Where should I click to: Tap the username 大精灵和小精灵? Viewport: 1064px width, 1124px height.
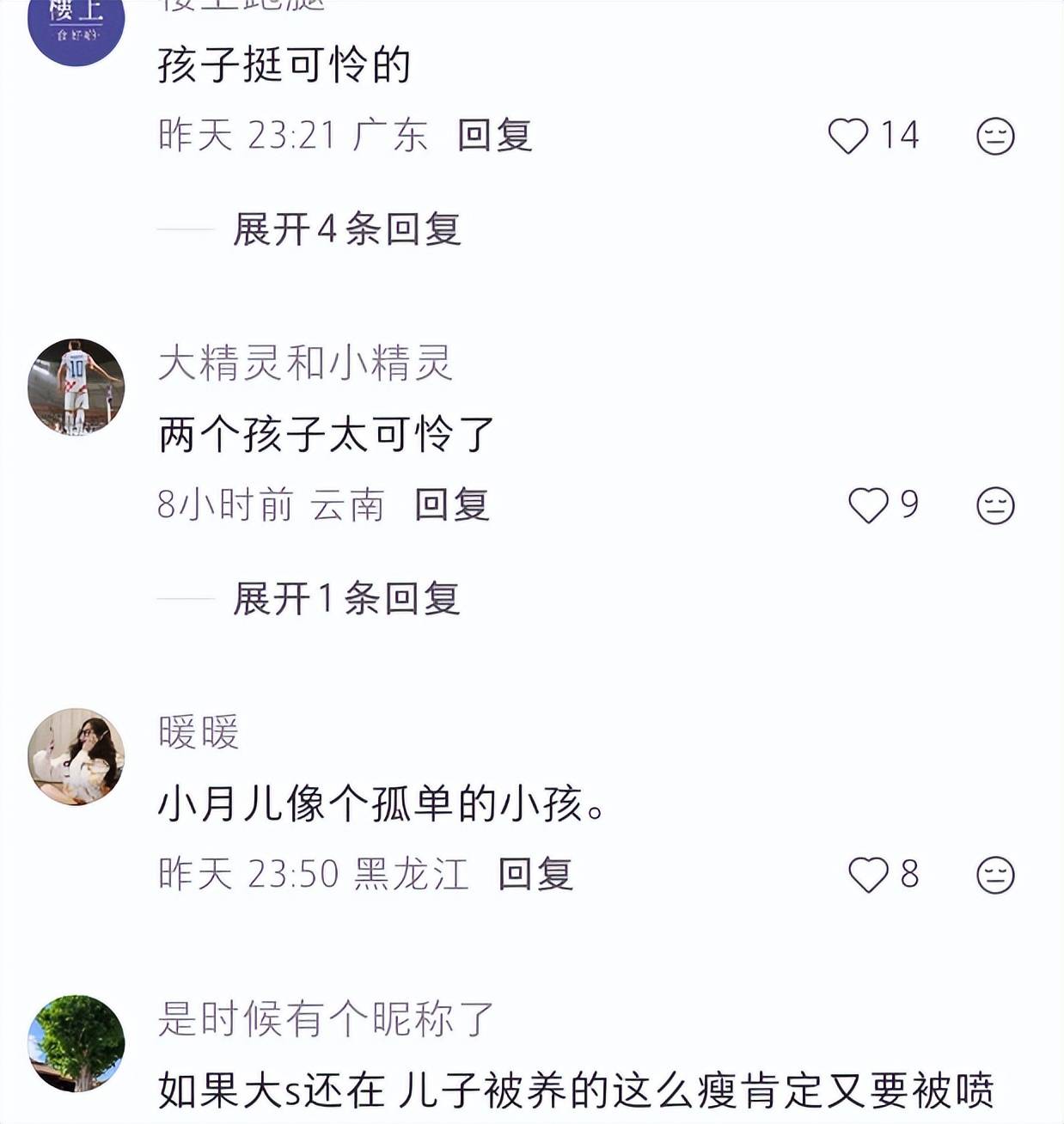click(305, 363)
